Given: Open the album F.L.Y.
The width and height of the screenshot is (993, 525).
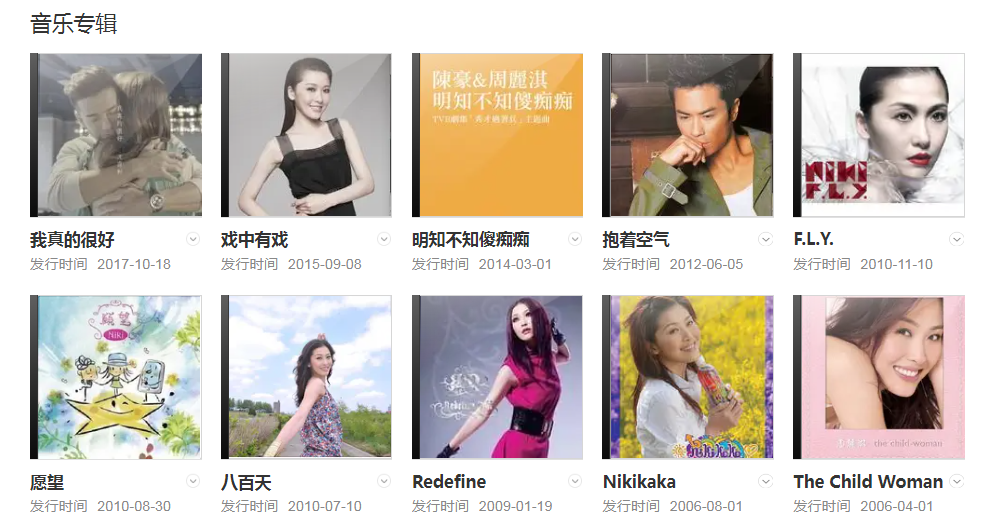Looking at the screenshot, I should point(878,135).
